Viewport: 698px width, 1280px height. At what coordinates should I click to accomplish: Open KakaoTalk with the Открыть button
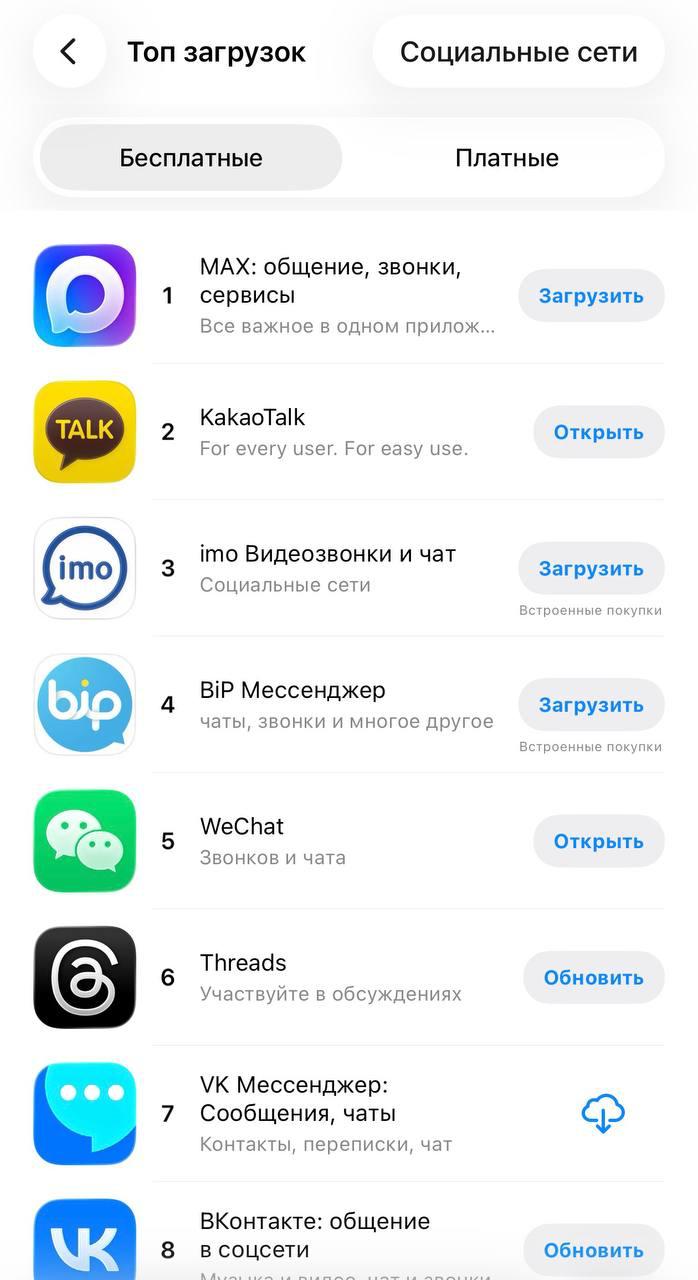click(598, 432)
